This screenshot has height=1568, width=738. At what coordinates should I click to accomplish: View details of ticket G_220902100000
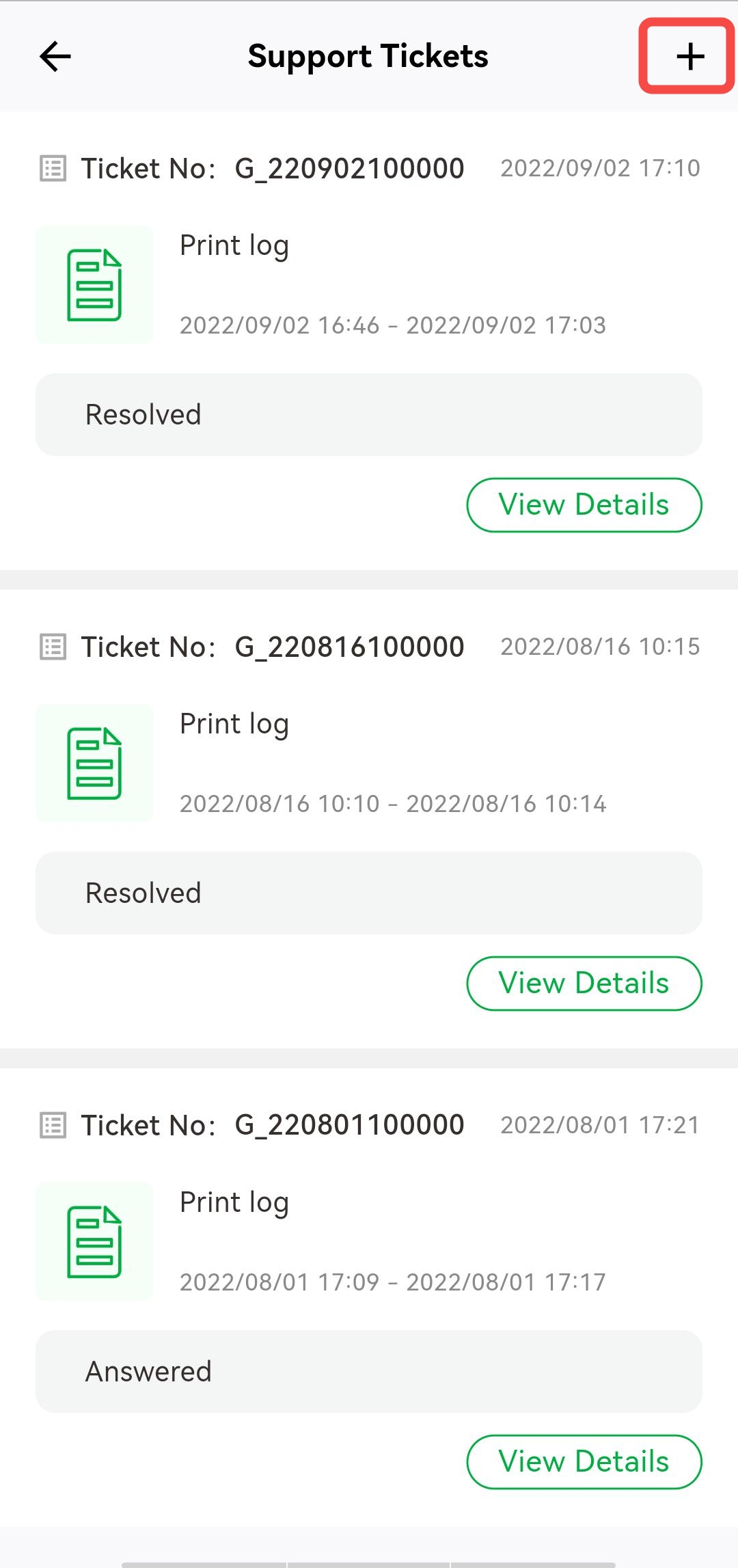[x=584, y=504]
